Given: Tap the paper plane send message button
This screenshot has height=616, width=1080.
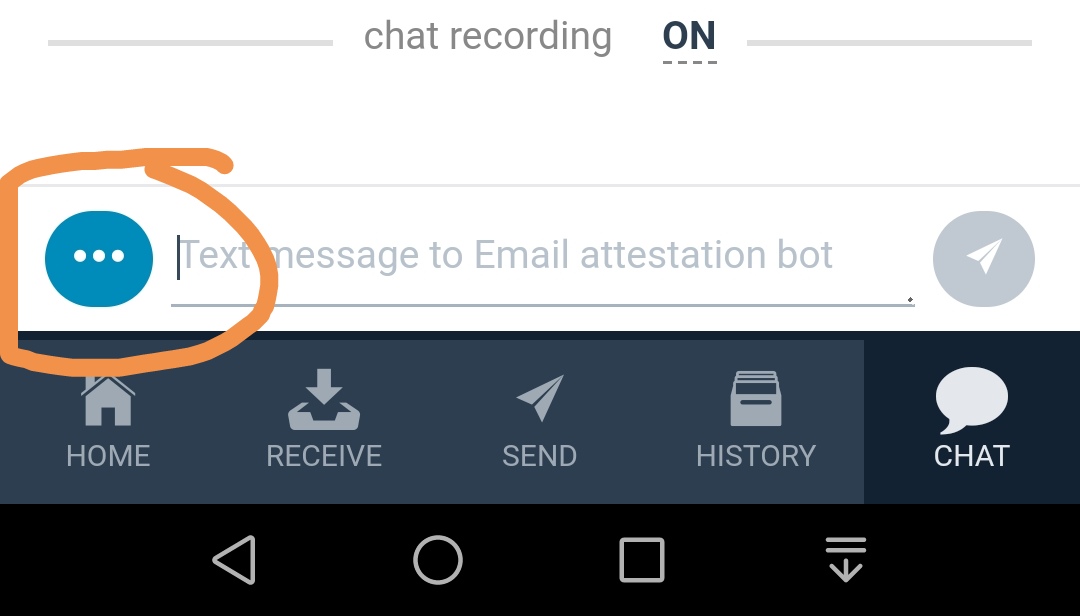Looking at the screenshot, I should tap(983, 258).
